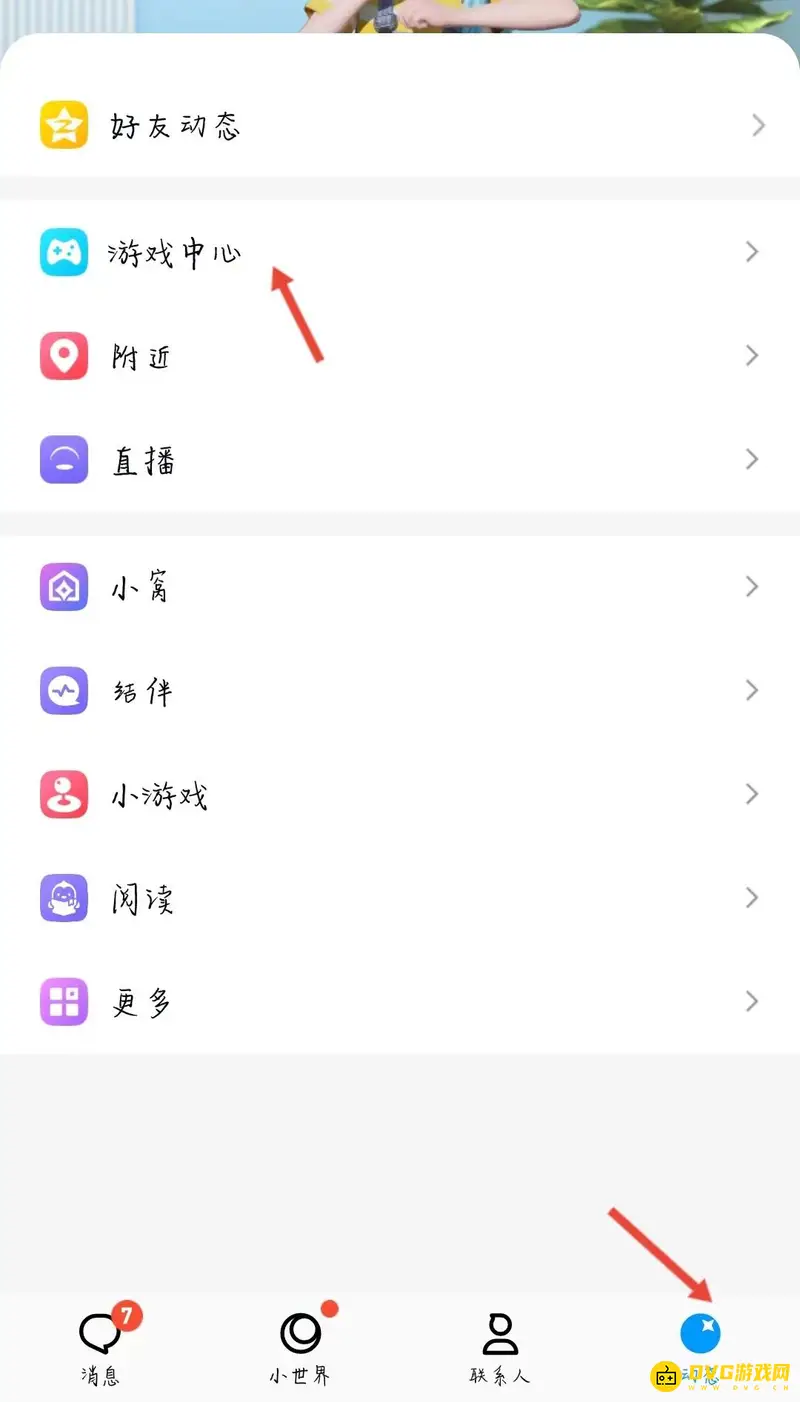
Task: Open 直播 with its purple live icon
Action: 63,460
